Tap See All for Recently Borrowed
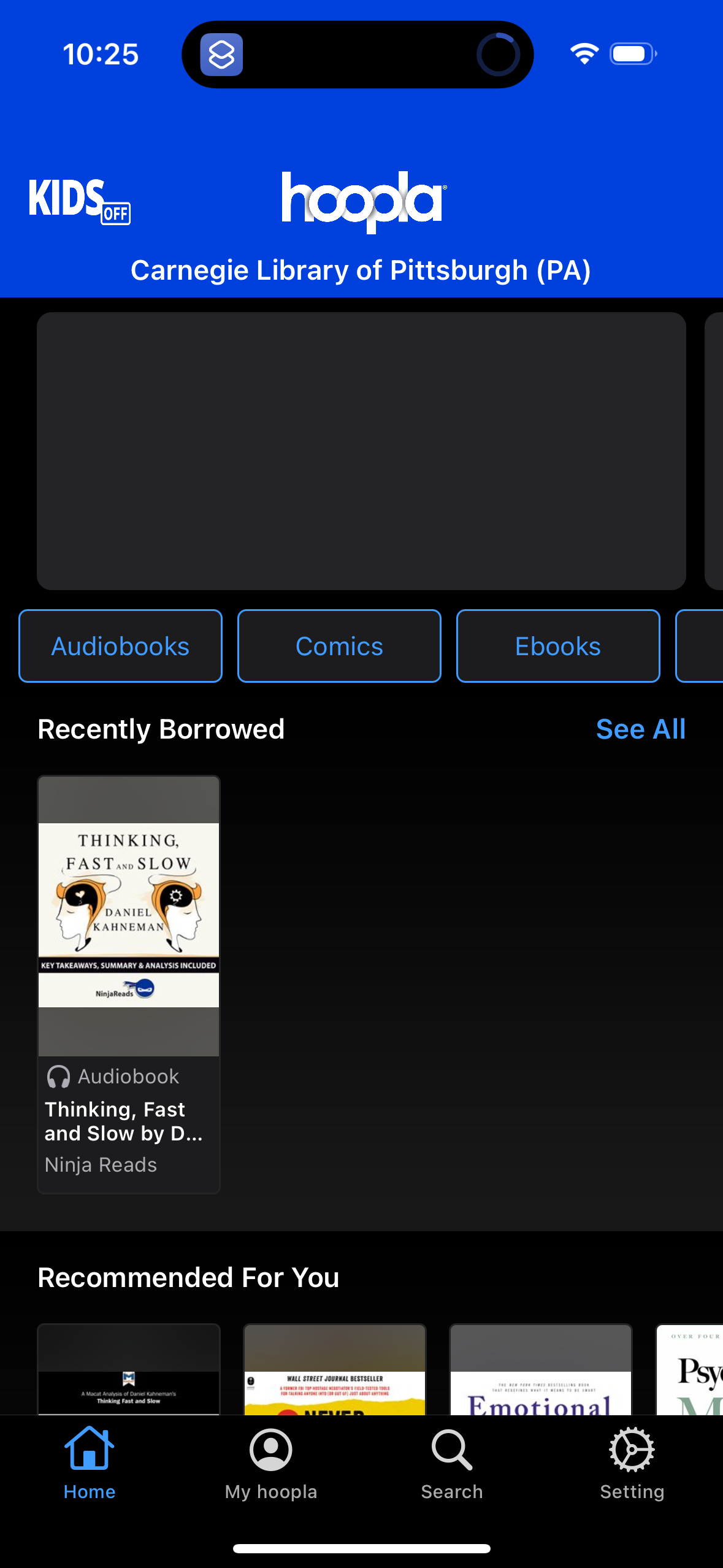Viewport: 723px width, 1568px height. [640, 729]
